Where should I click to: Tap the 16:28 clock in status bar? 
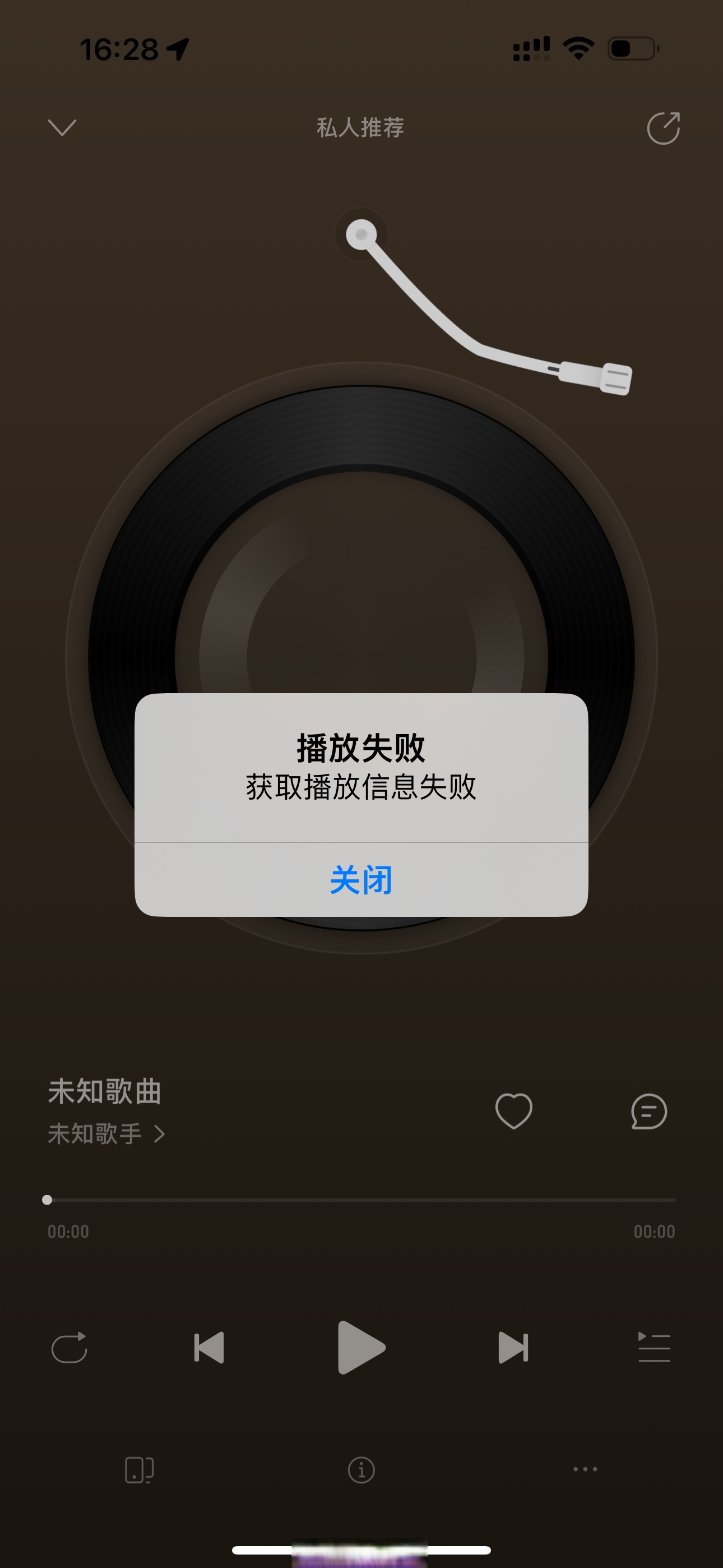click(120, 49)
